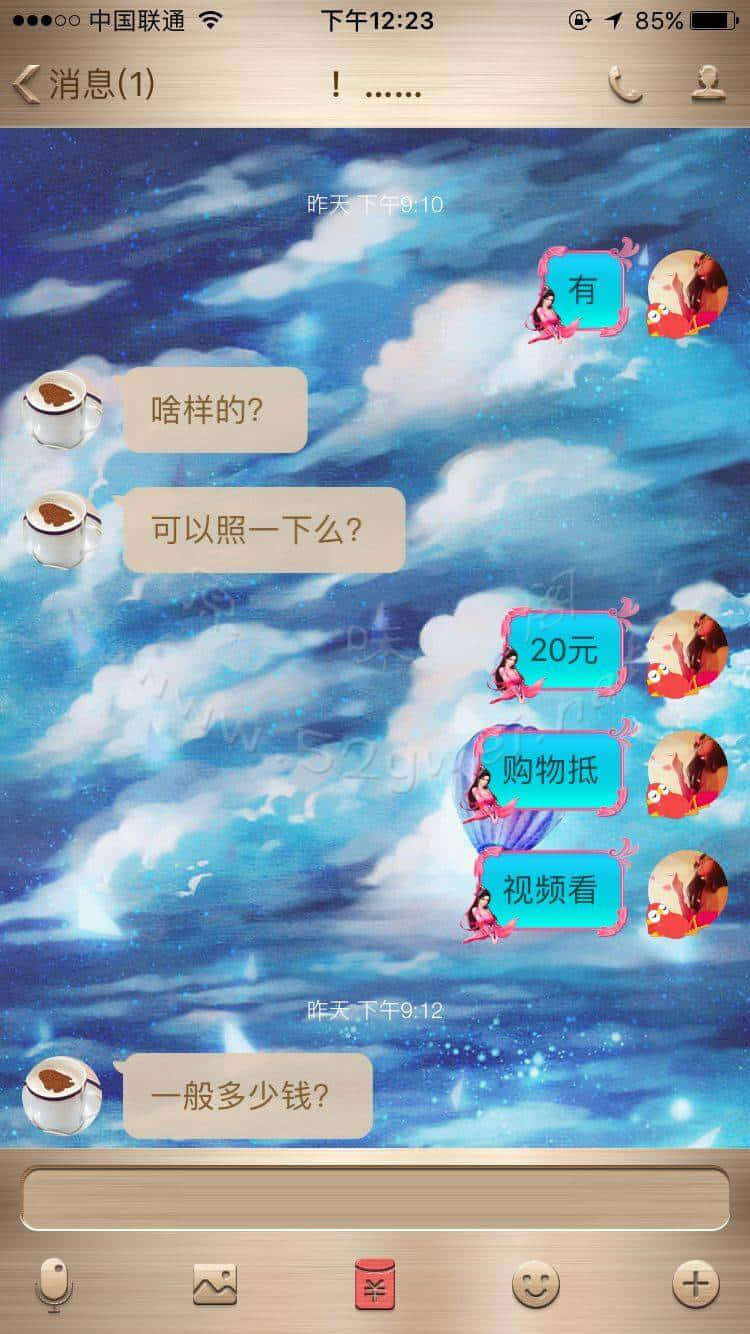Screen dimensions: 750x1334
Task: Send a red packet
Action: click(x=375, y=1284)
